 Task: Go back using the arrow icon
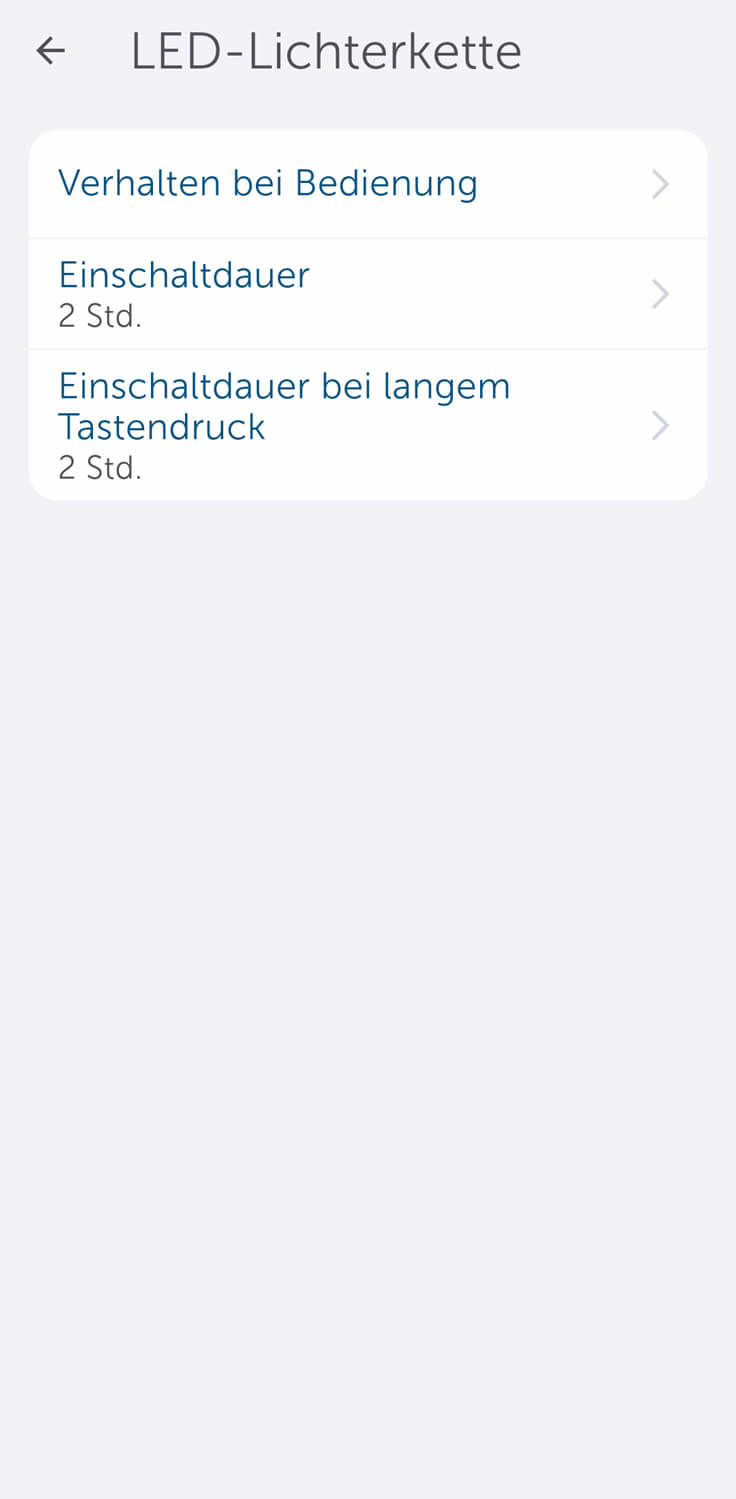(50, 51)
